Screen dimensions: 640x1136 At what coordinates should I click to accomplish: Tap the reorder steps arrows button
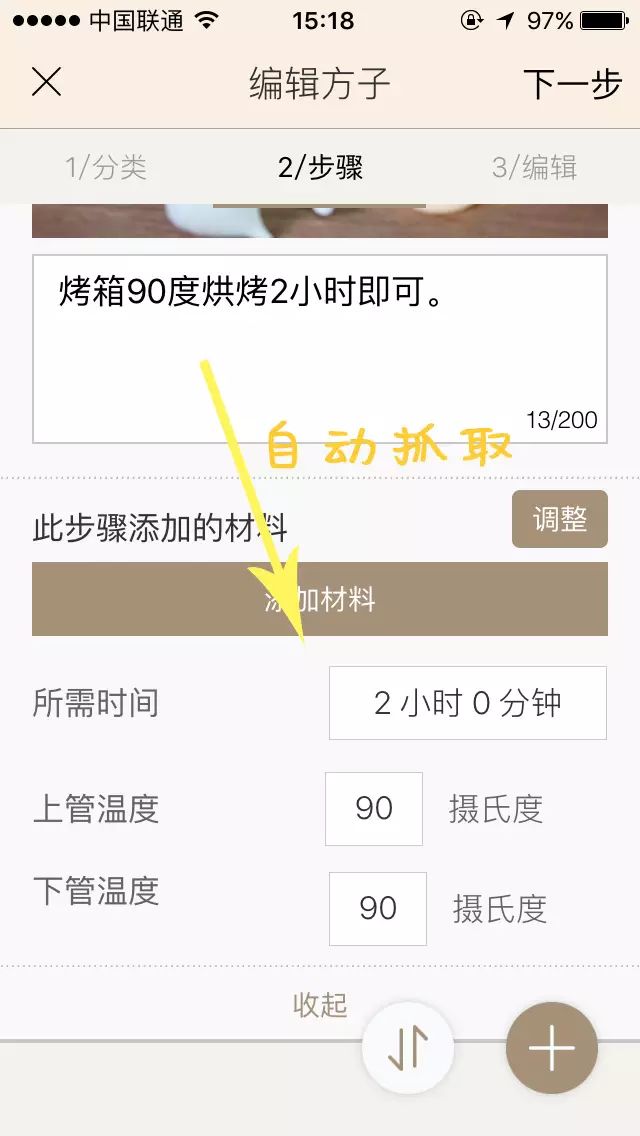(x=408, y=1049)
